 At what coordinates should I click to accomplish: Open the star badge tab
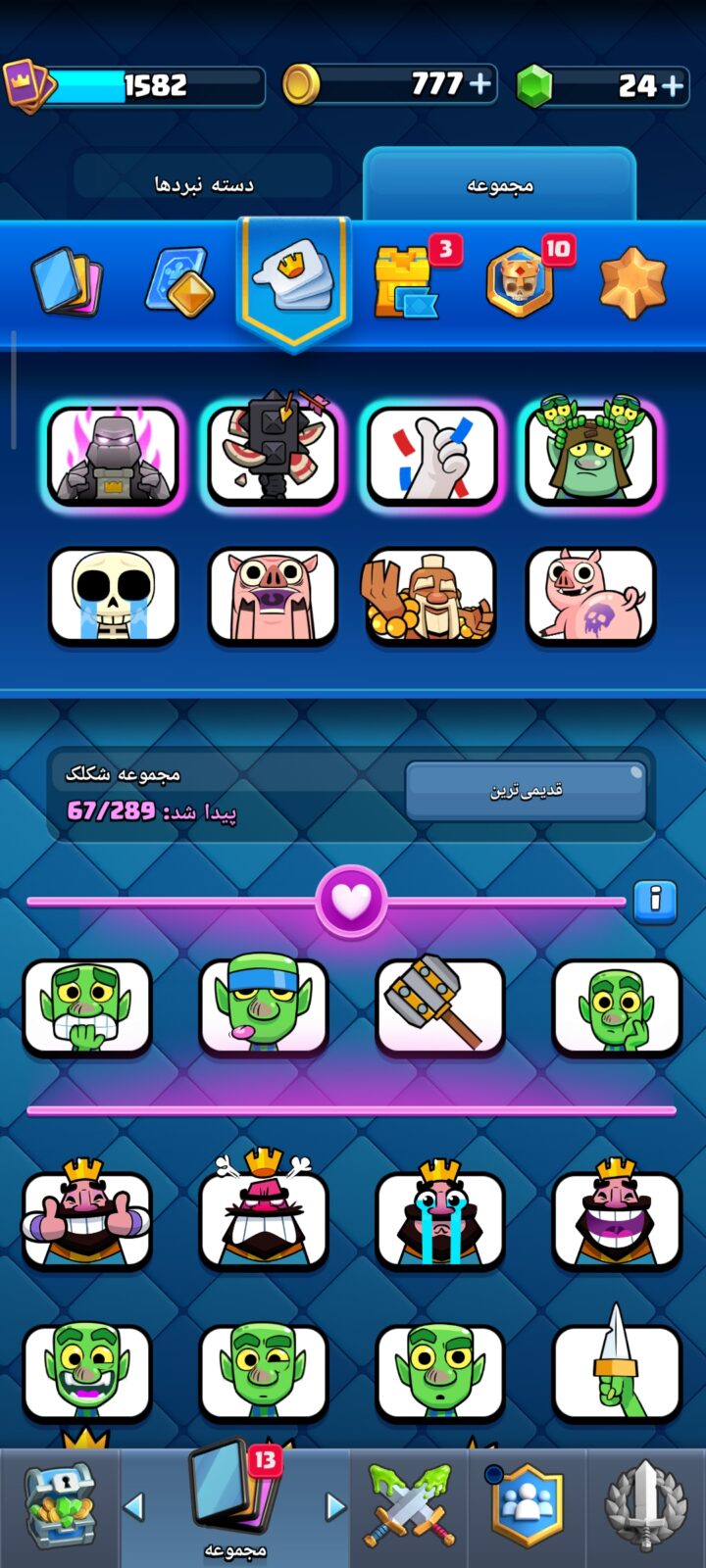pyautogui.click(x=632, y=282)
